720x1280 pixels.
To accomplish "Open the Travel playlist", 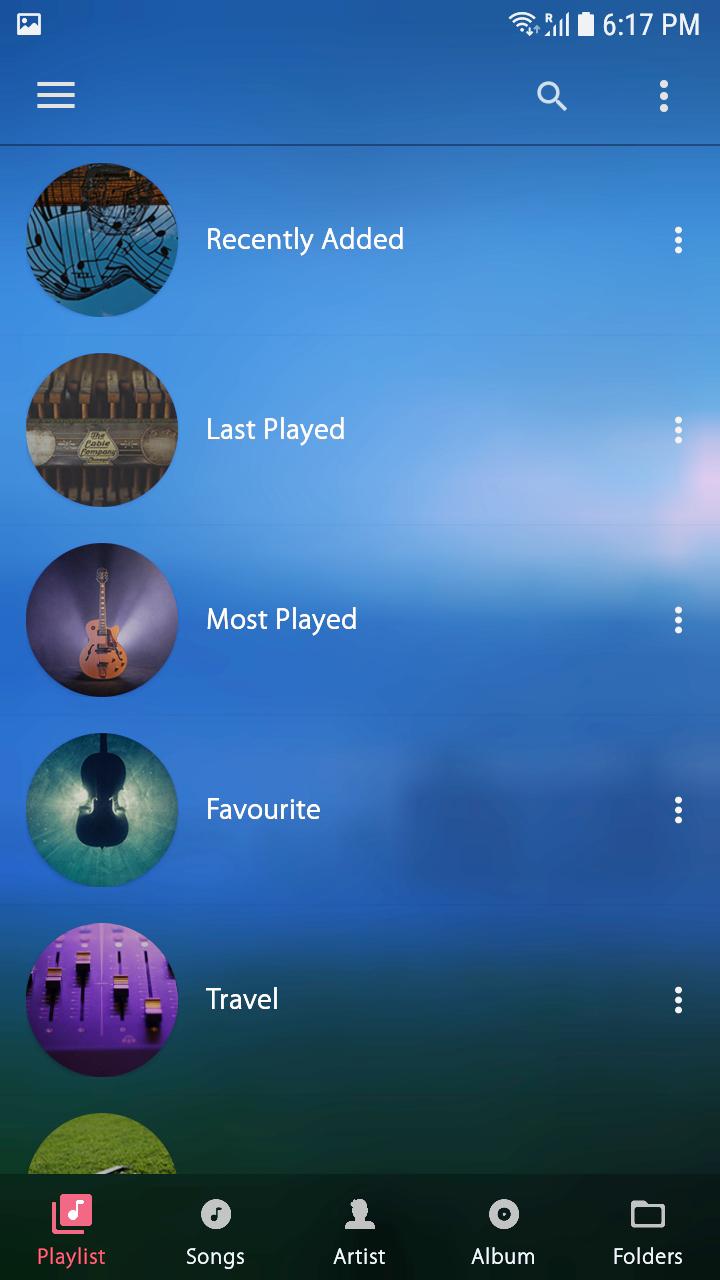I will pos(242,1000).
